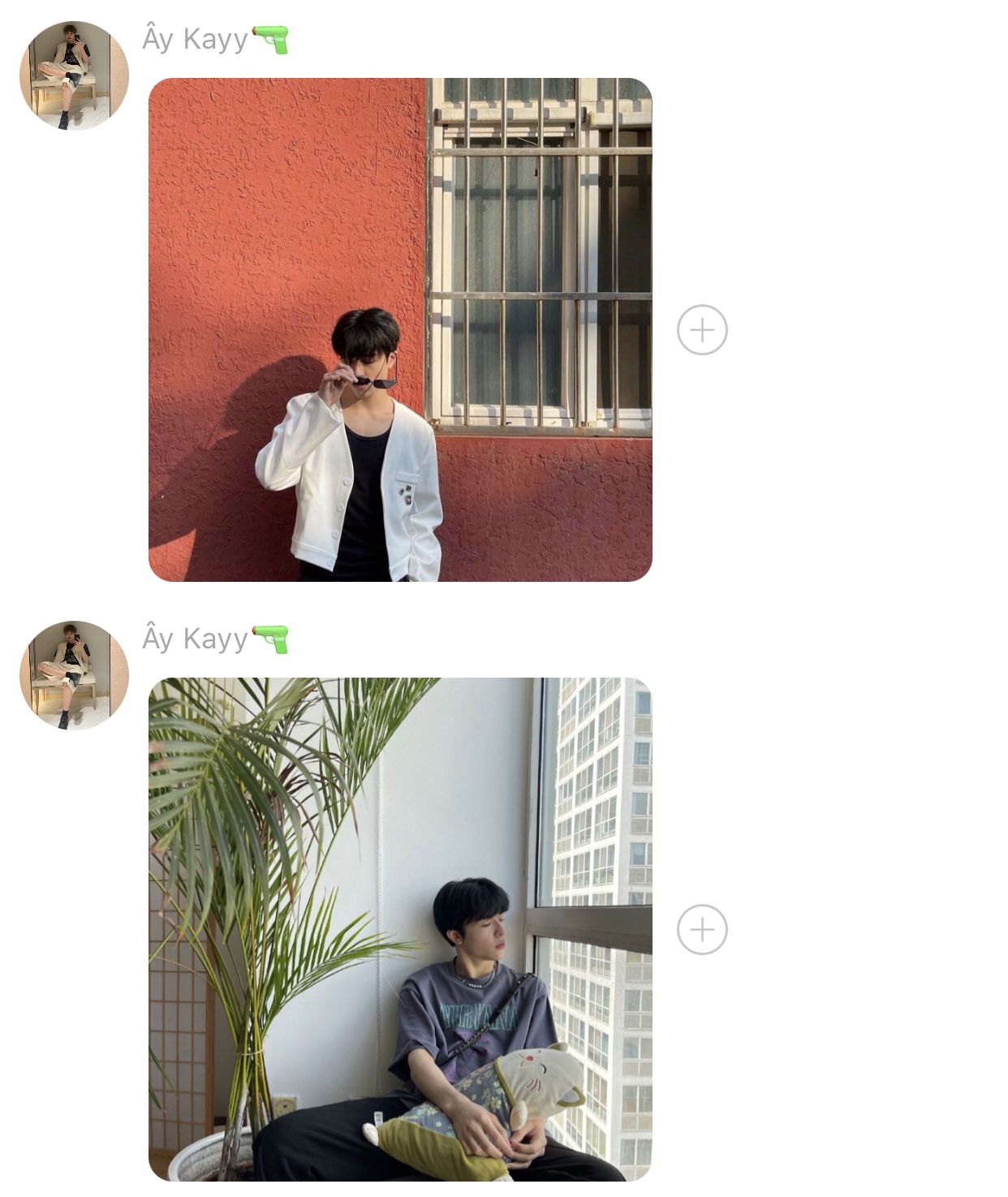This screenshot has width=1008, height=1197.
Task: Open Ây Kayy's avatar above the palm plant photo
Action: pyautogui.click(x=74, y=675)
